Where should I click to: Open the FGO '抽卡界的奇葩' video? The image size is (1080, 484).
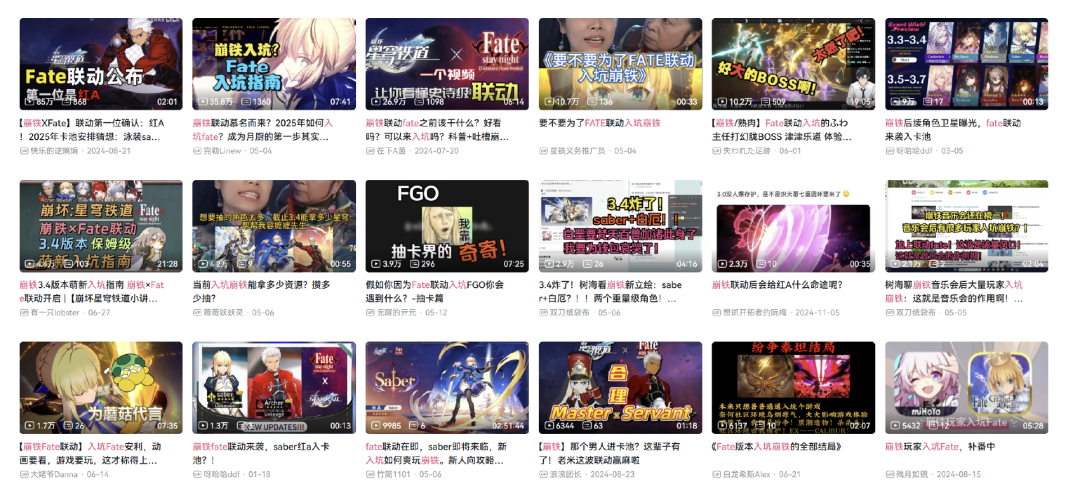[x=447, y=225]
